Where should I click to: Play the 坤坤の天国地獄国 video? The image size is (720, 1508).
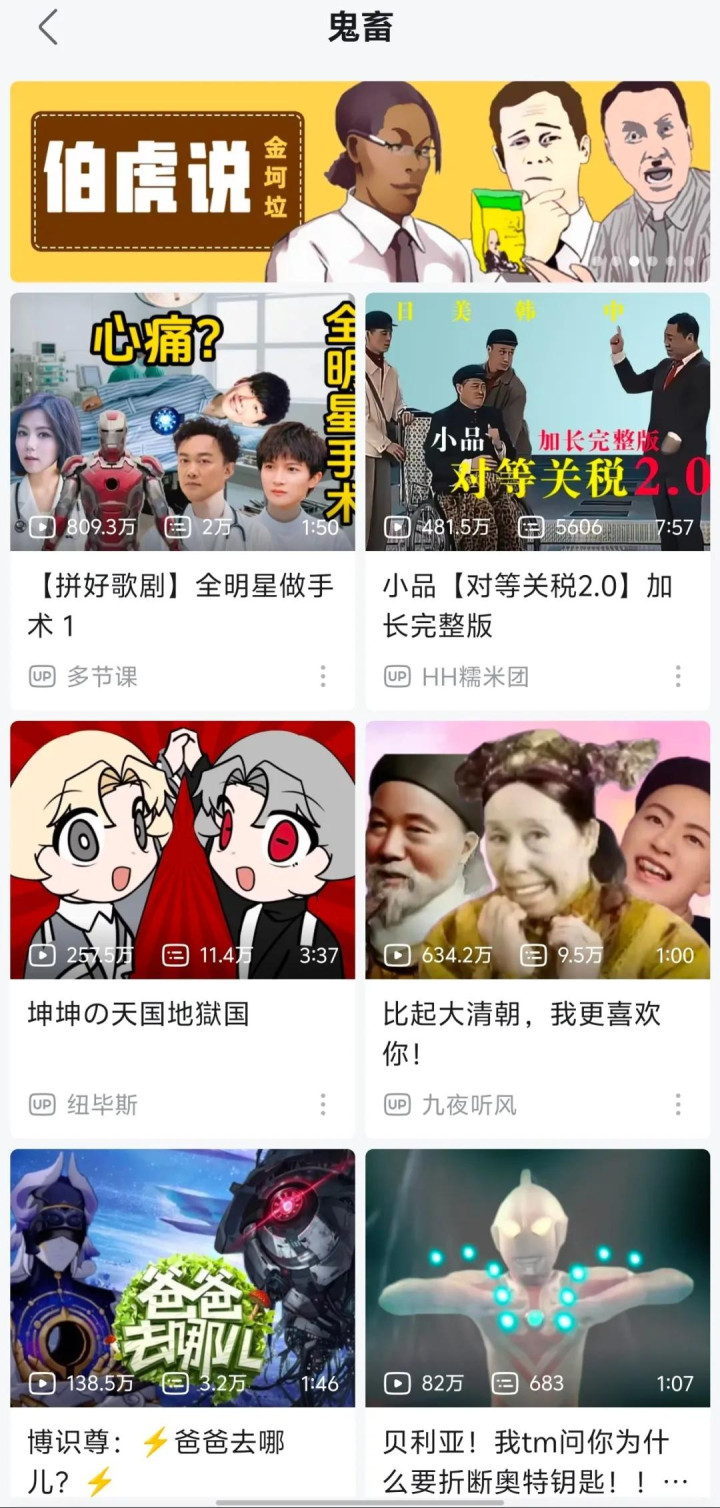182,850
